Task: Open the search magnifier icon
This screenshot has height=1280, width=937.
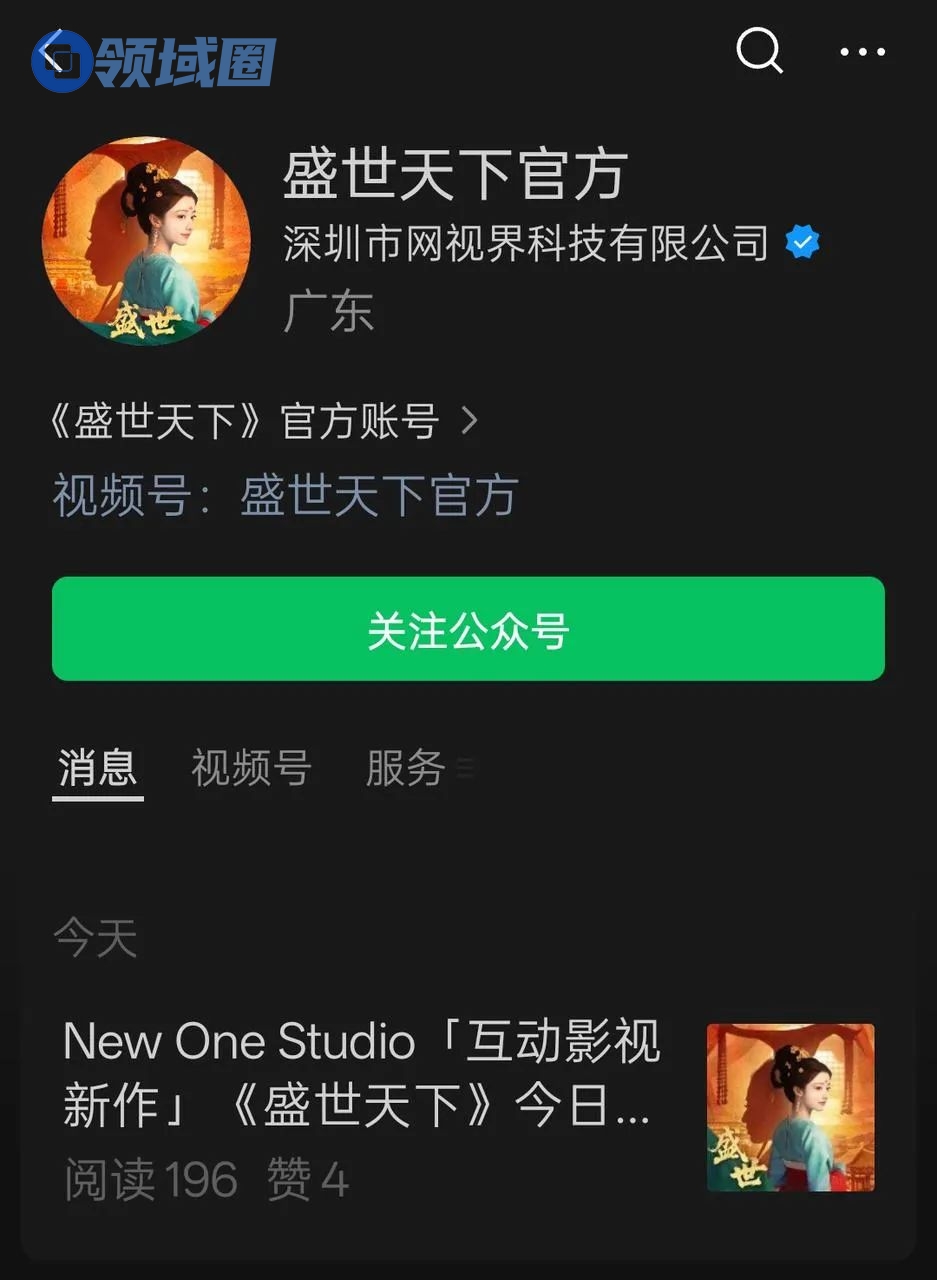Action: coord(759,49)
